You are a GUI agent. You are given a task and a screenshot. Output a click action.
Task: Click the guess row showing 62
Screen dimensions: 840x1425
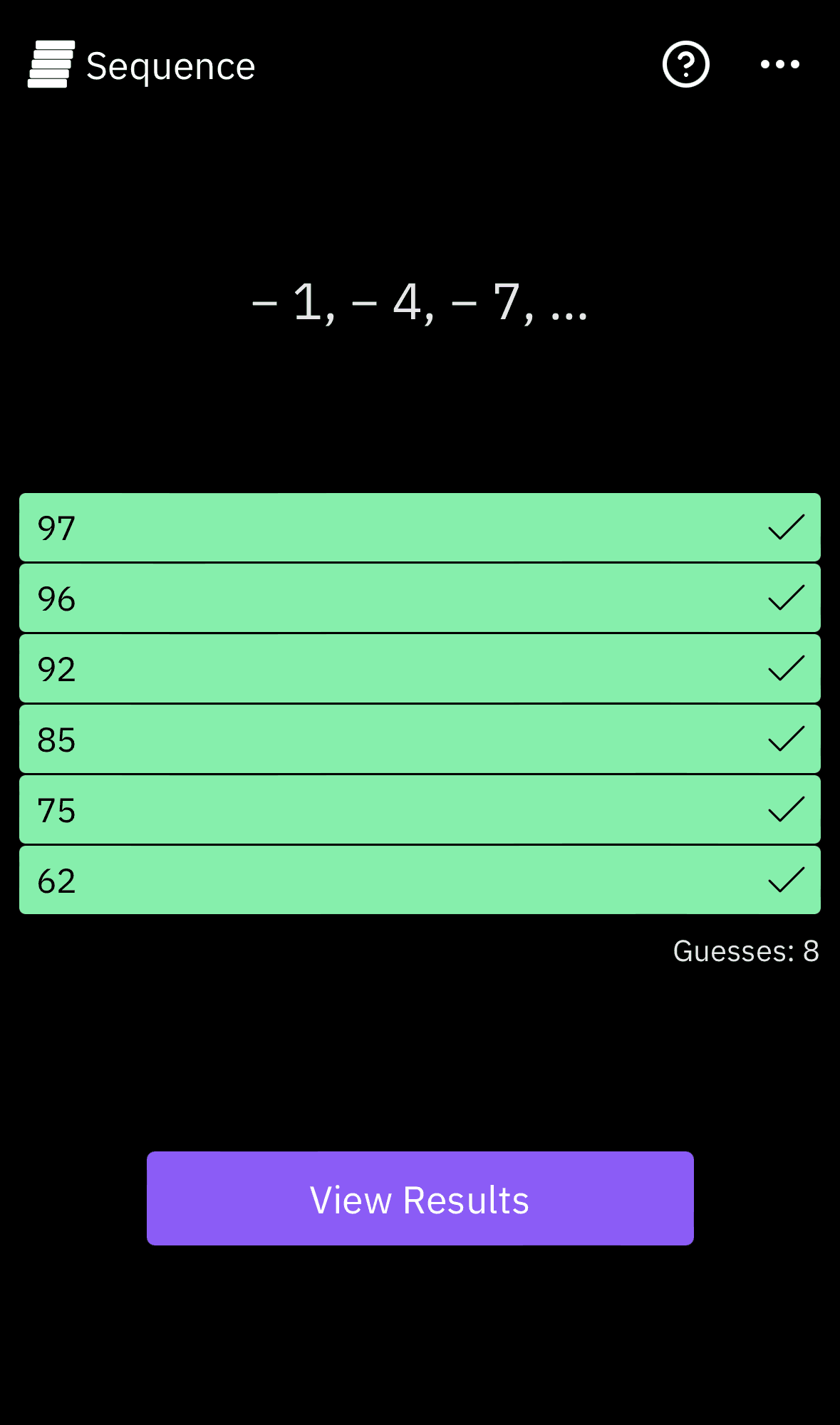420,881
